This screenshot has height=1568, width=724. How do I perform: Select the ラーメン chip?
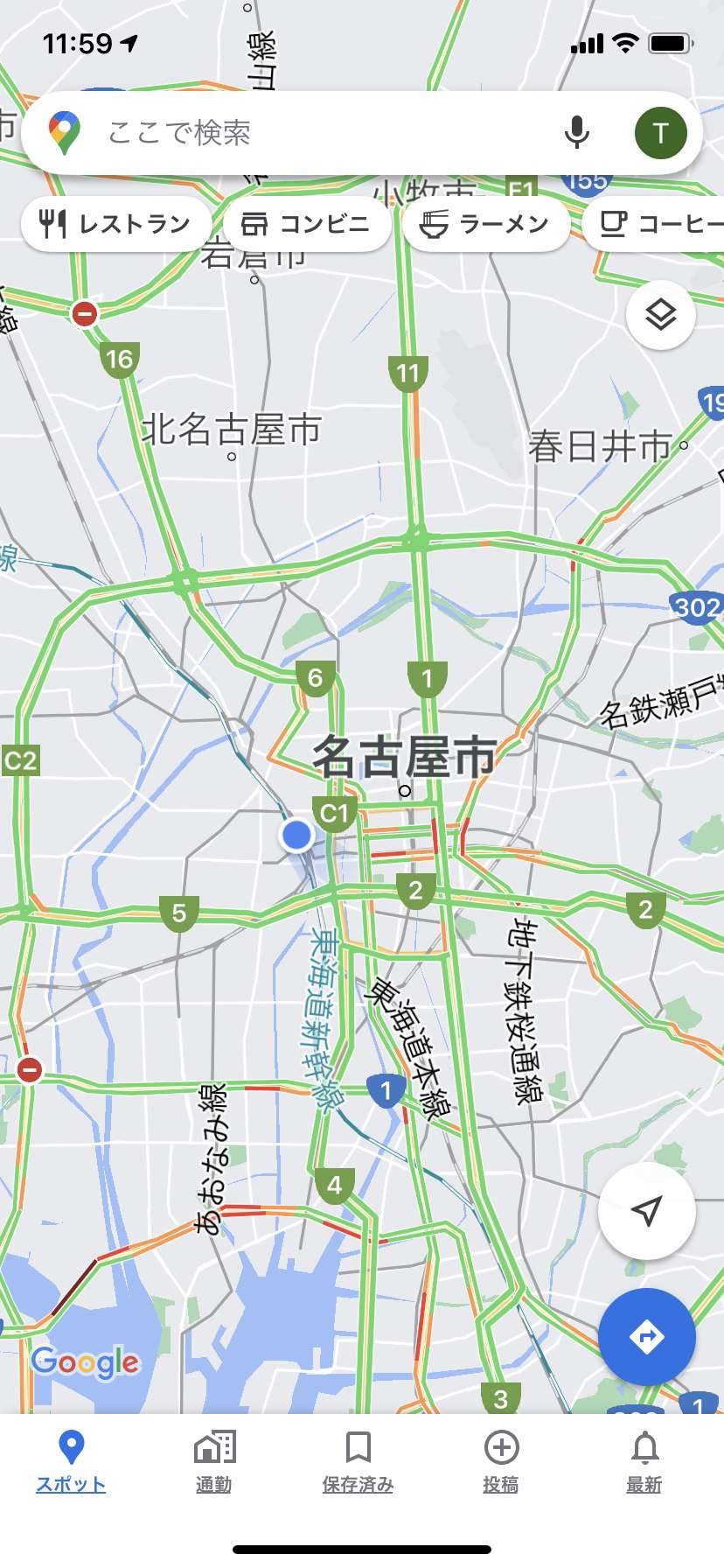click(x=486, y=224)
